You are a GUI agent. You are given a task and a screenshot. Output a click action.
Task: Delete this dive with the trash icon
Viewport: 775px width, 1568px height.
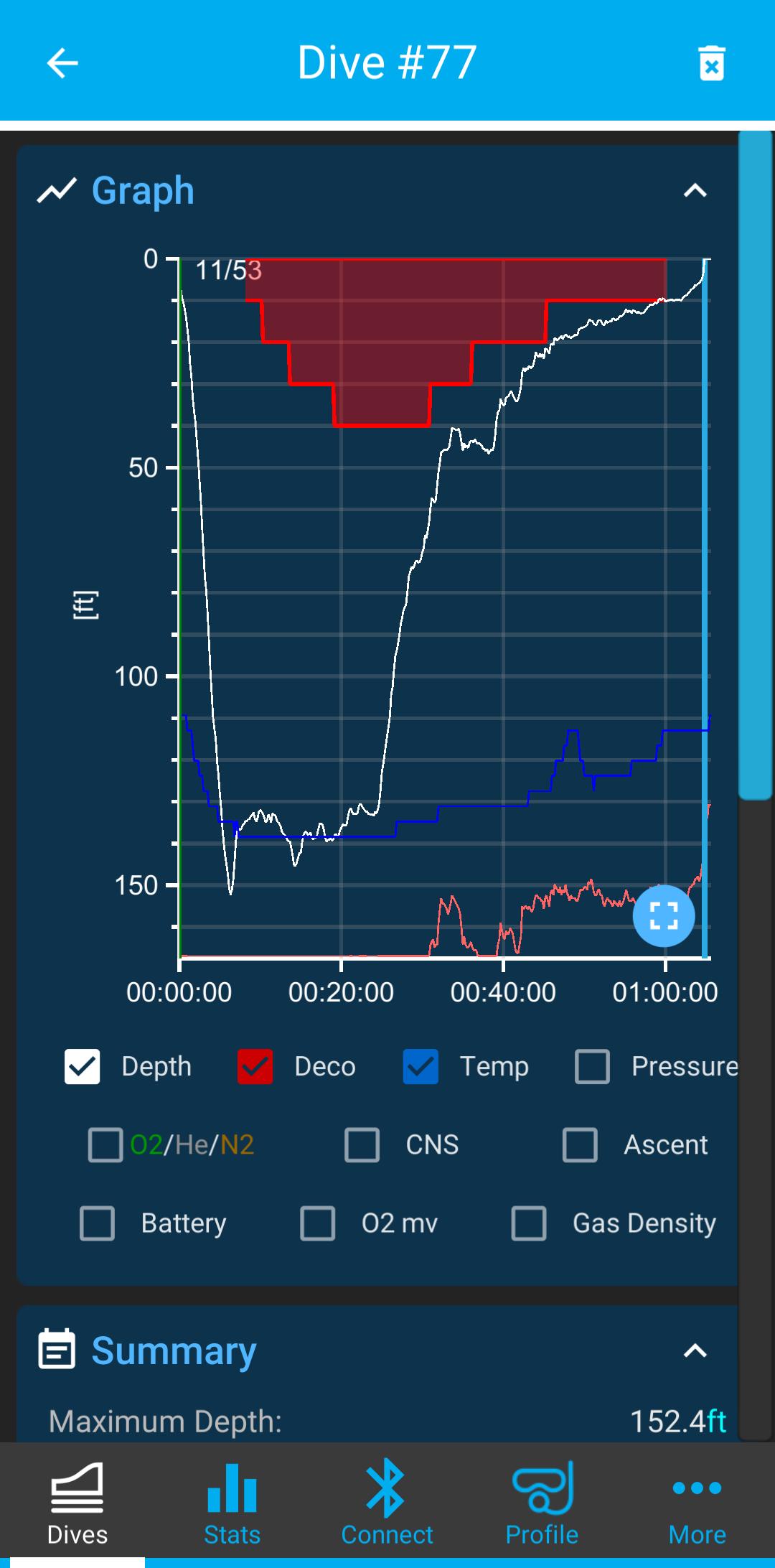click(x=711, y=63)
